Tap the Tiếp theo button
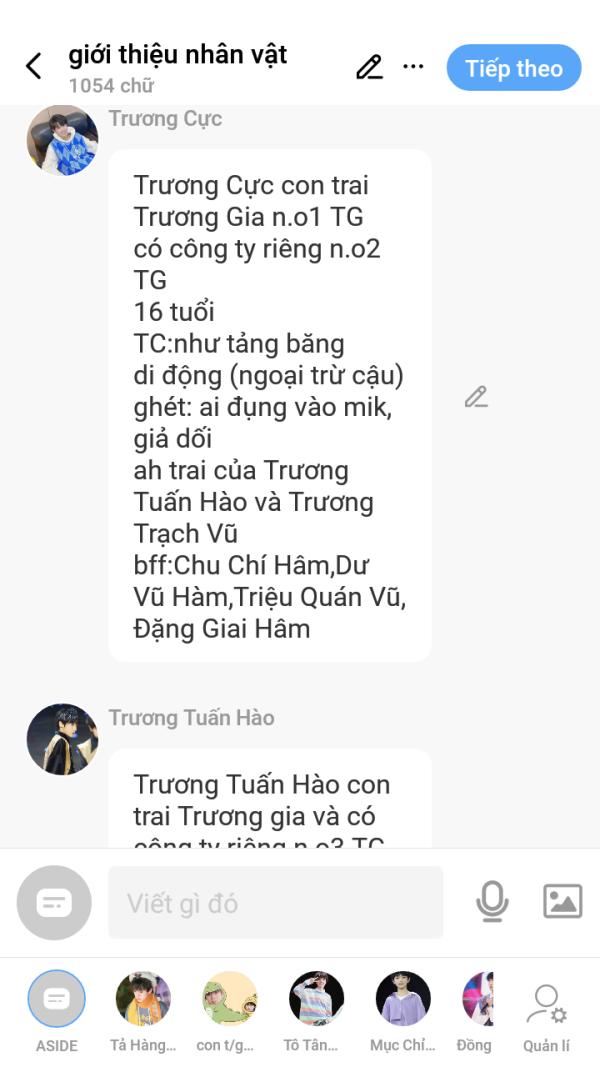 click(x=514, y=68)
